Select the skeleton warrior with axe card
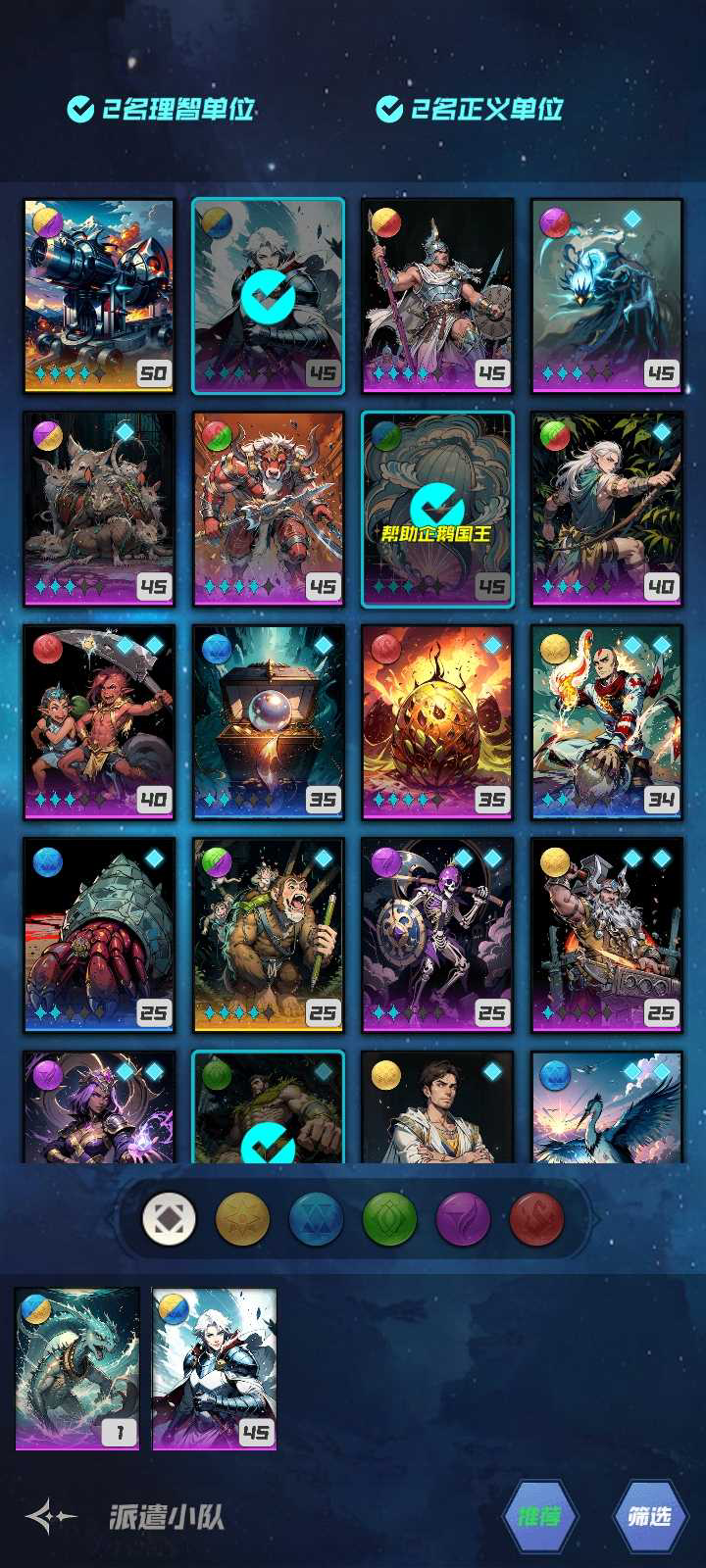706x1568 pixels. point(437,936)
